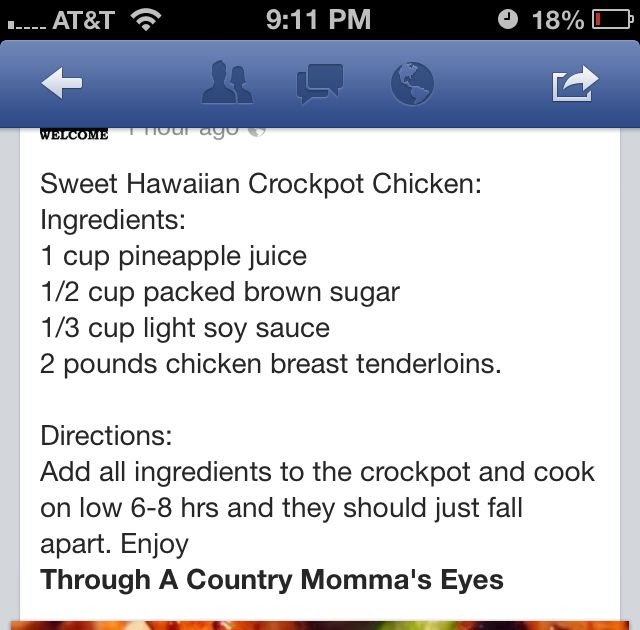
Task: Open Through A Country Momma's Eyes page
Action: (x=272, y=580)
